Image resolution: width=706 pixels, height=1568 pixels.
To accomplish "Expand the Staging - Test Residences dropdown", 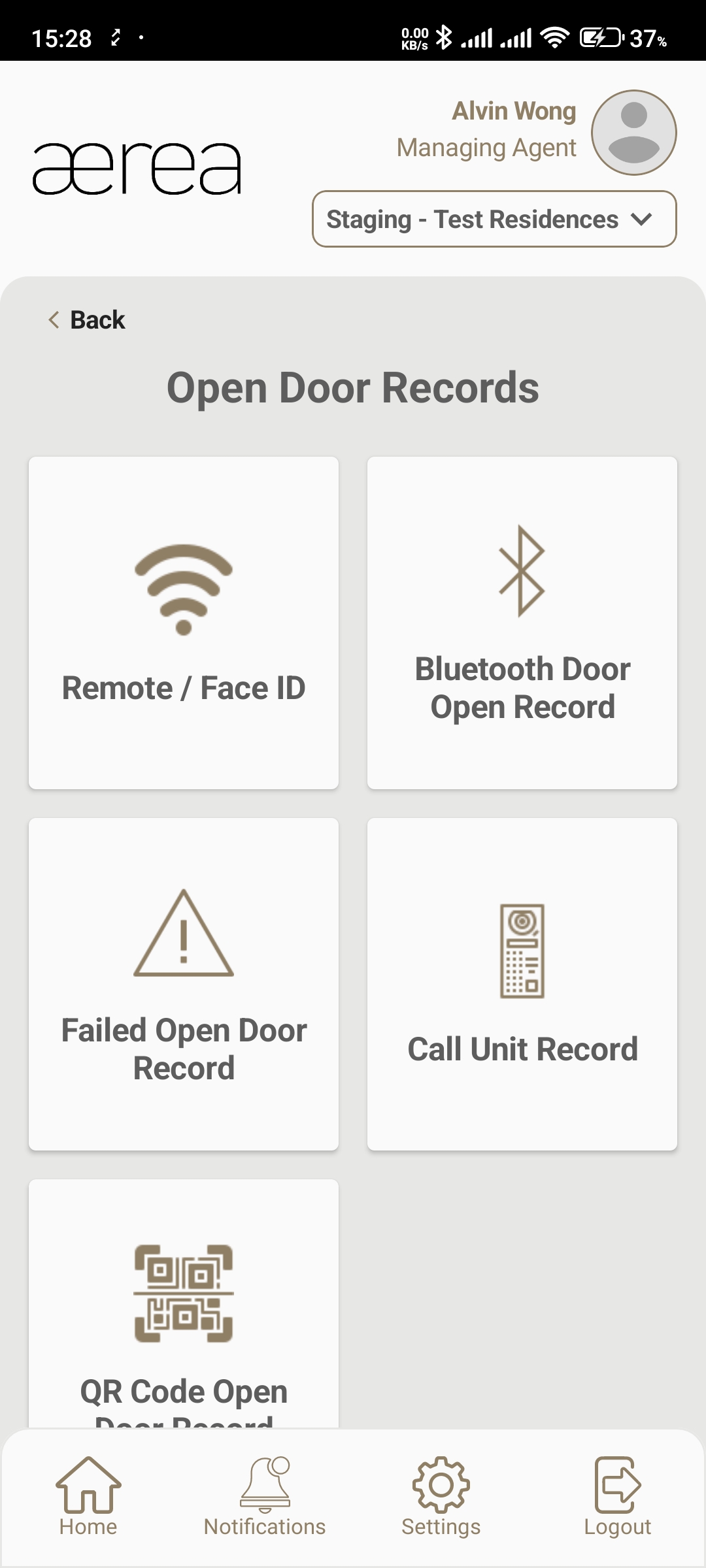I will (494, 220).
